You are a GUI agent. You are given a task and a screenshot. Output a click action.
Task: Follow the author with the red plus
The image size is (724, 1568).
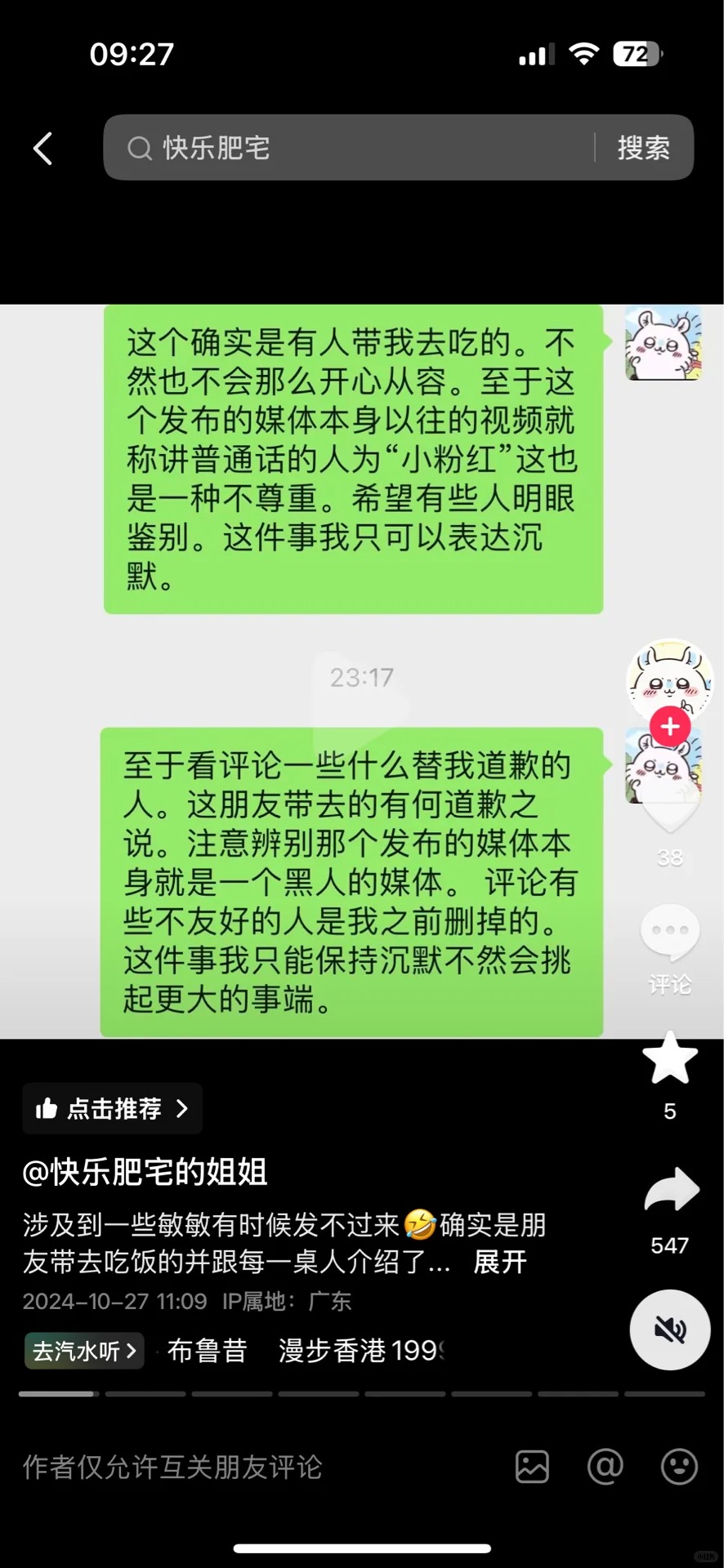[x=669, y=726]
